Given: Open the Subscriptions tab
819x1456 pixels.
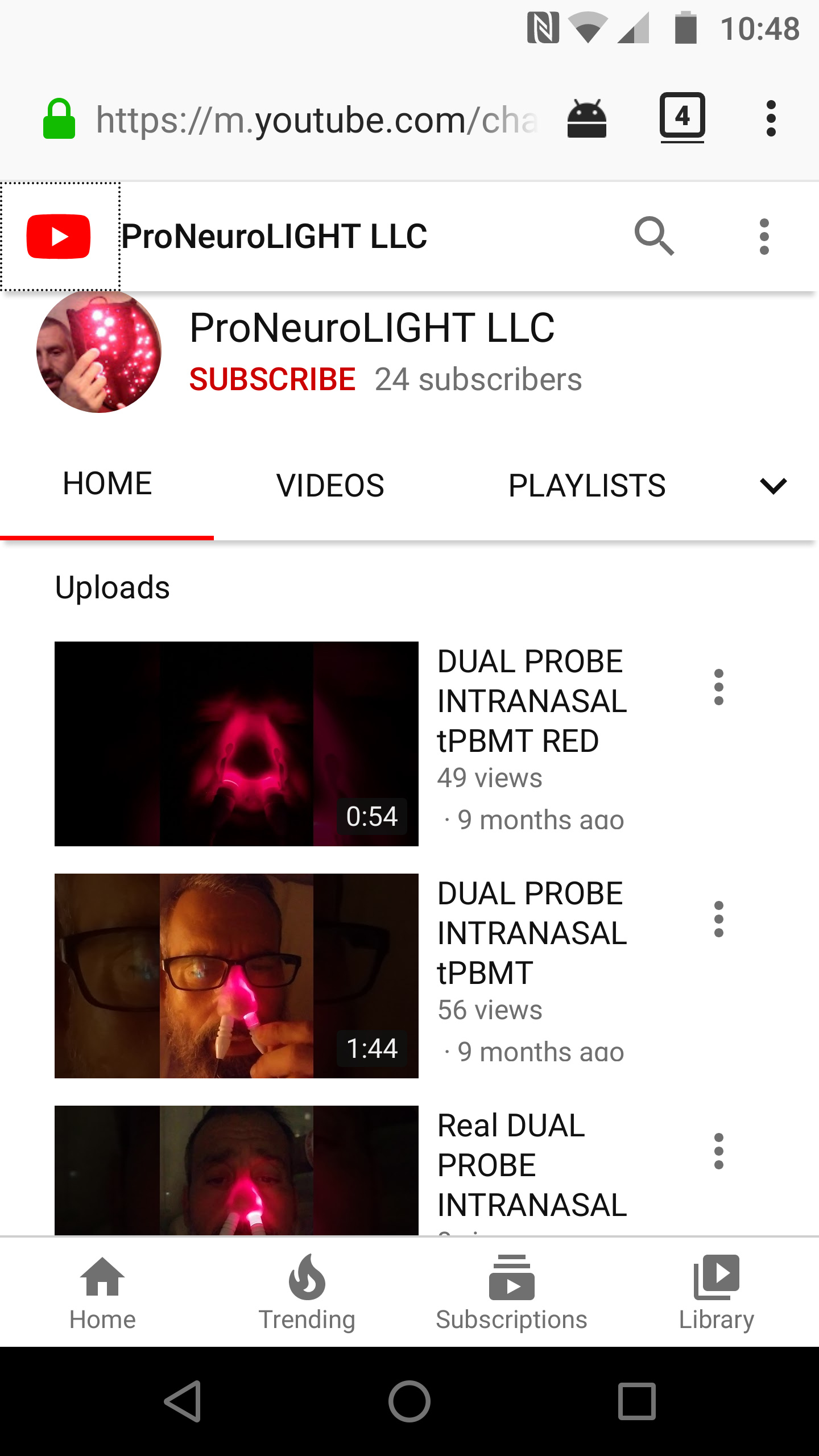Looking at the screenshot, I should pyautogui.click(x=511, y=1292).
